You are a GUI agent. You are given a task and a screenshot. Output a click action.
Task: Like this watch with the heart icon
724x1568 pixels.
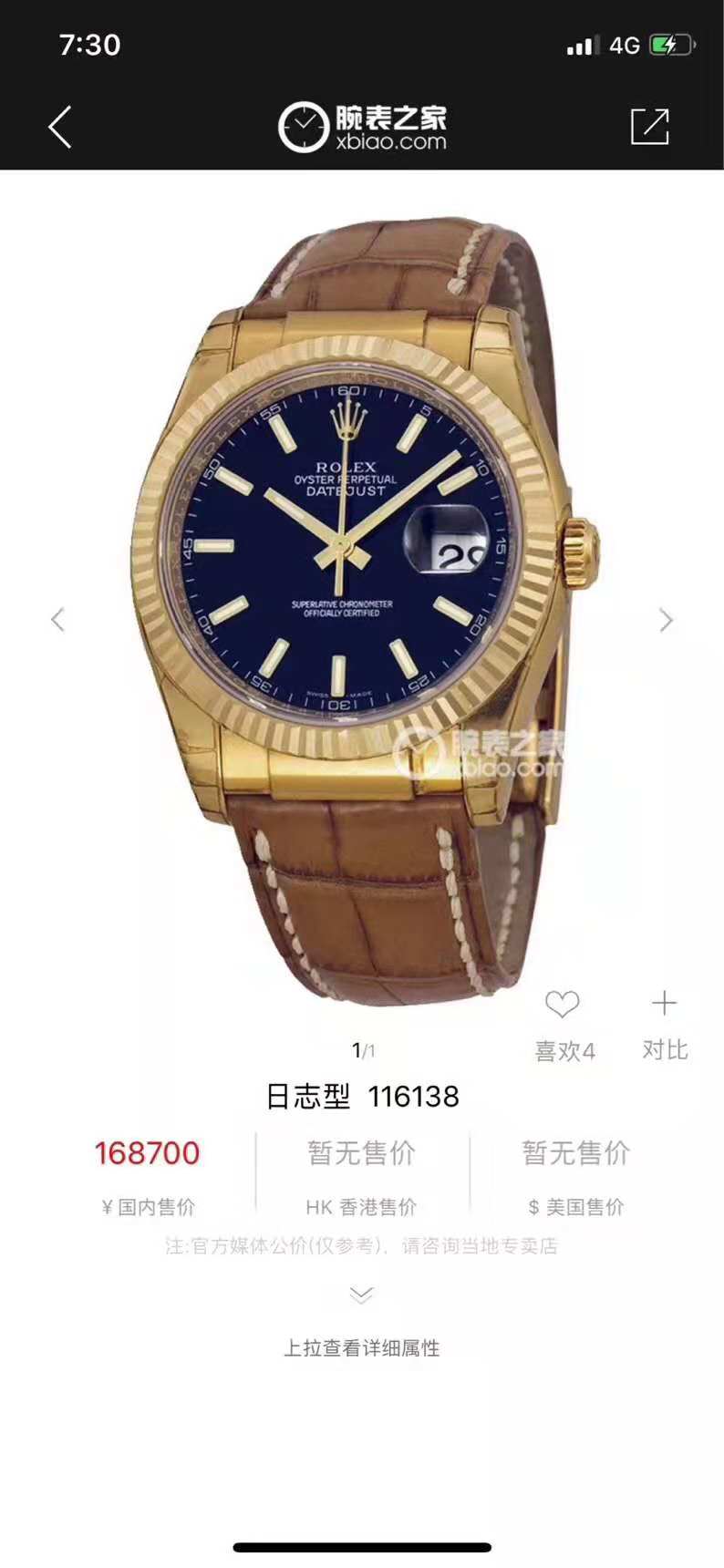563,1006
